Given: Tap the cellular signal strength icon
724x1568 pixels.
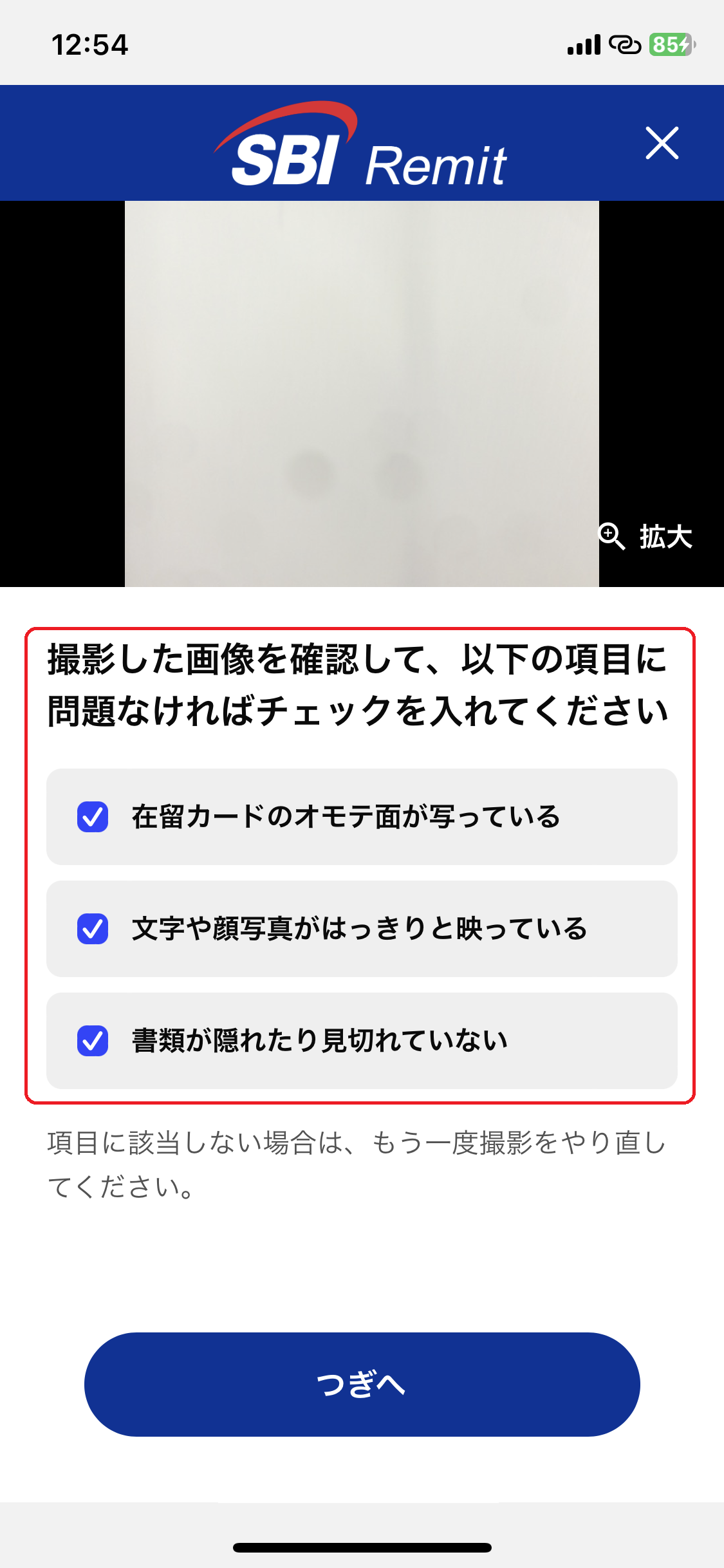Looking at the screenshot, I should pyautogui.click(x=582, y=44).
